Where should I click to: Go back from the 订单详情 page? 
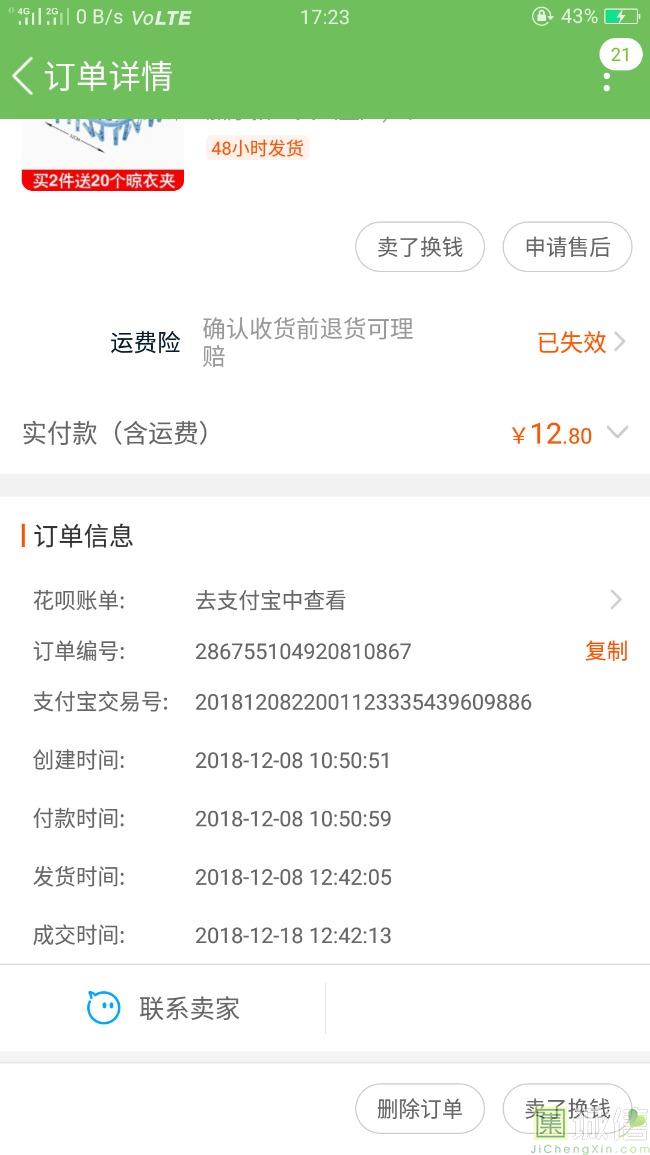(x=24, y=76)
